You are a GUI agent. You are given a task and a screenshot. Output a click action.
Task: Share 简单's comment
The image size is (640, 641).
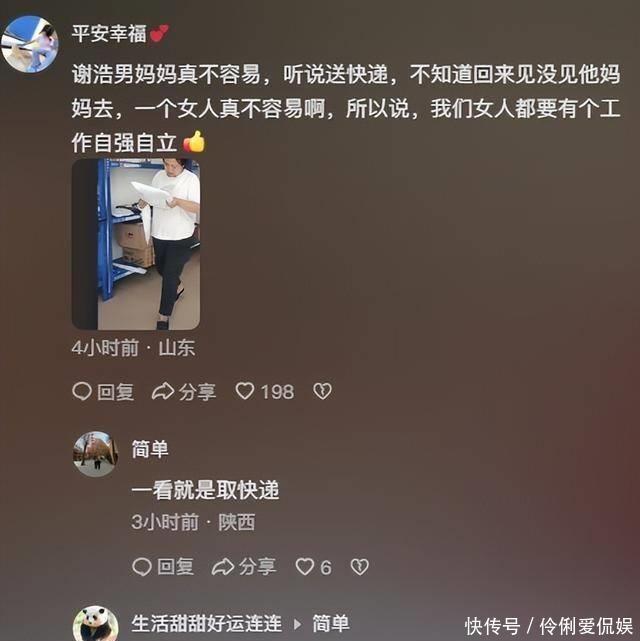tap(243, 567)
